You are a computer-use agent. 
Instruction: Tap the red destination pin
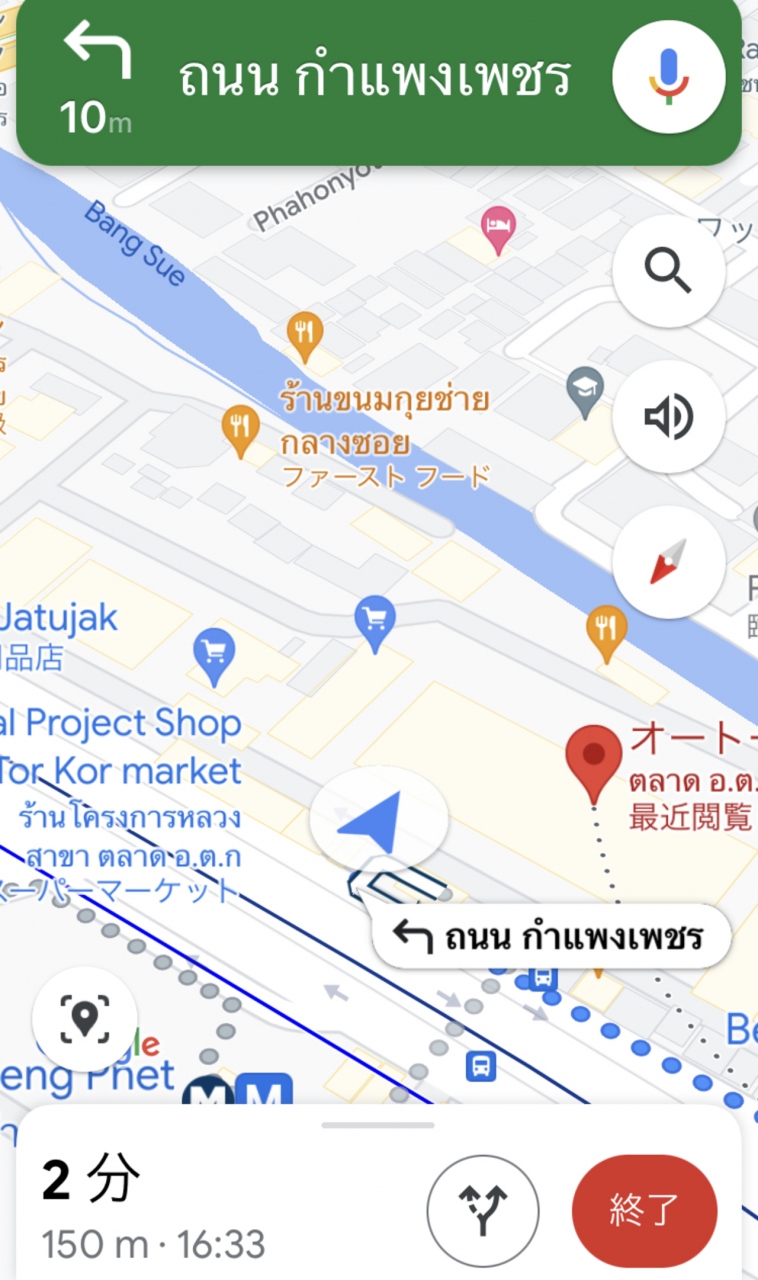594,762
